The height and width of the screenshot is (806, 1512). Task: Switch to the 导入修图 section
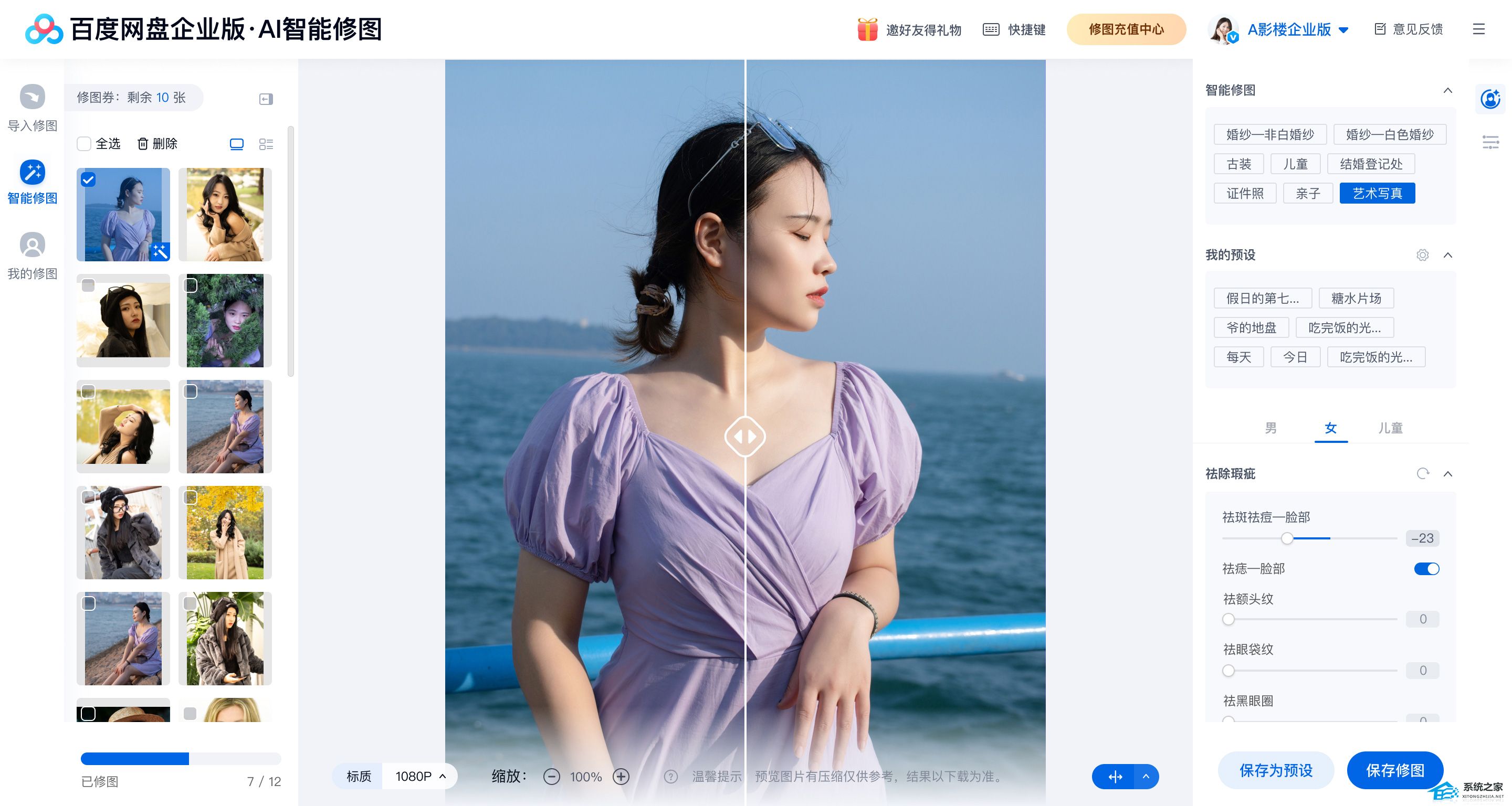32,109
